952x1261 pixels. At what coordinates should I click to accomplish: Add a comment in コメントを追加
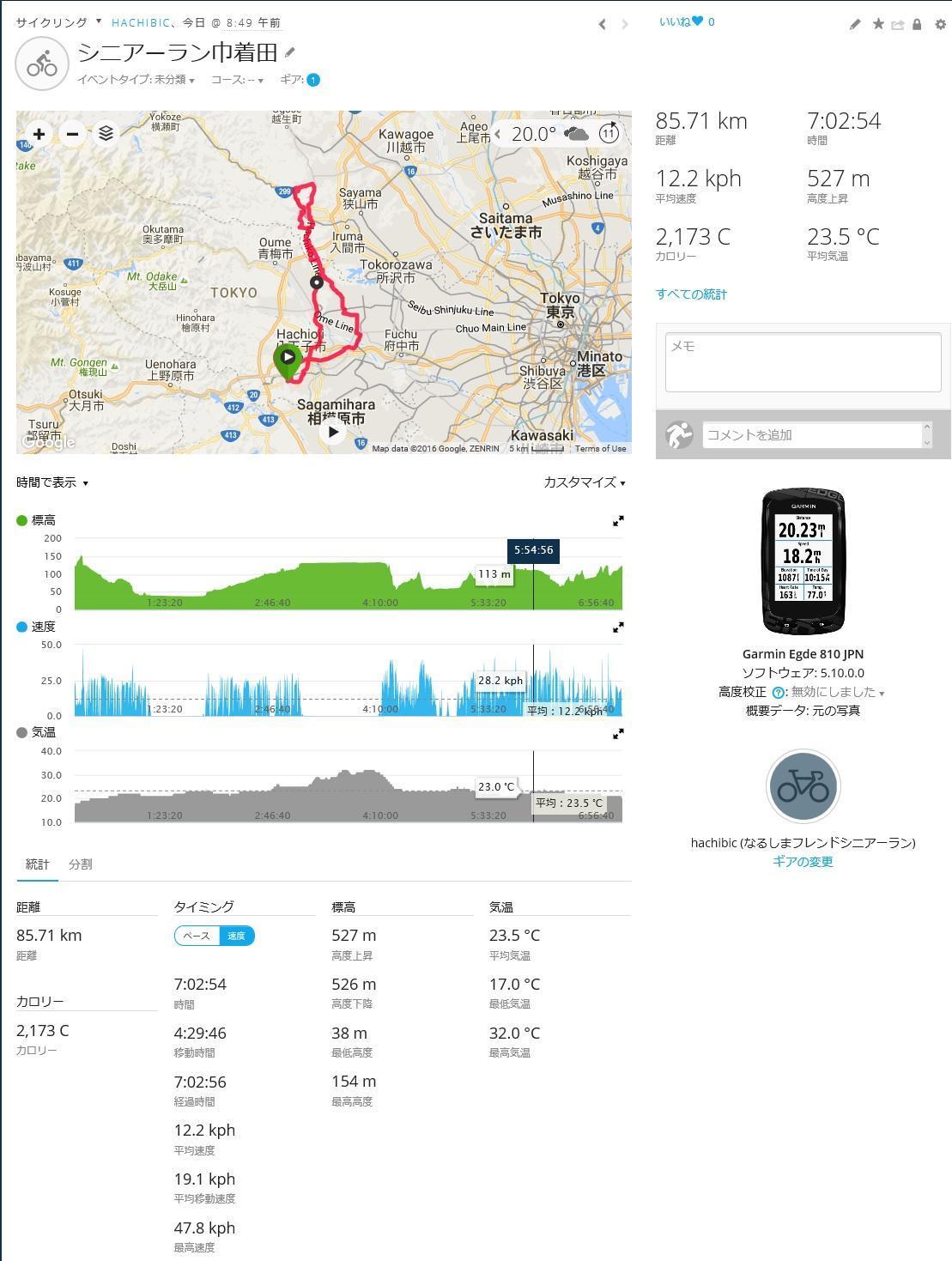click(x=812, y=435)
